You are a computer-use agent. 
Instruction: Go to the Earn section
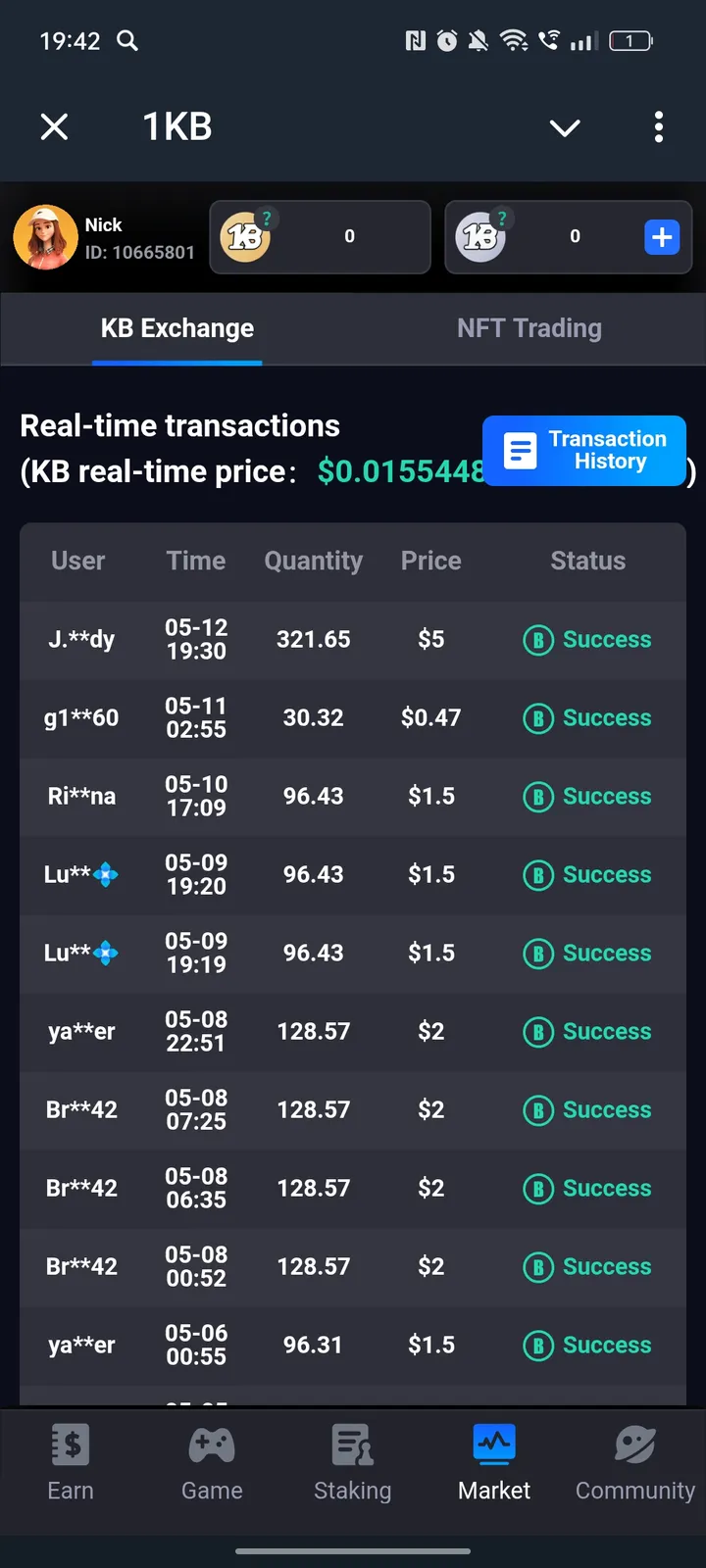pyautogui.click(x=71, y=1462)
